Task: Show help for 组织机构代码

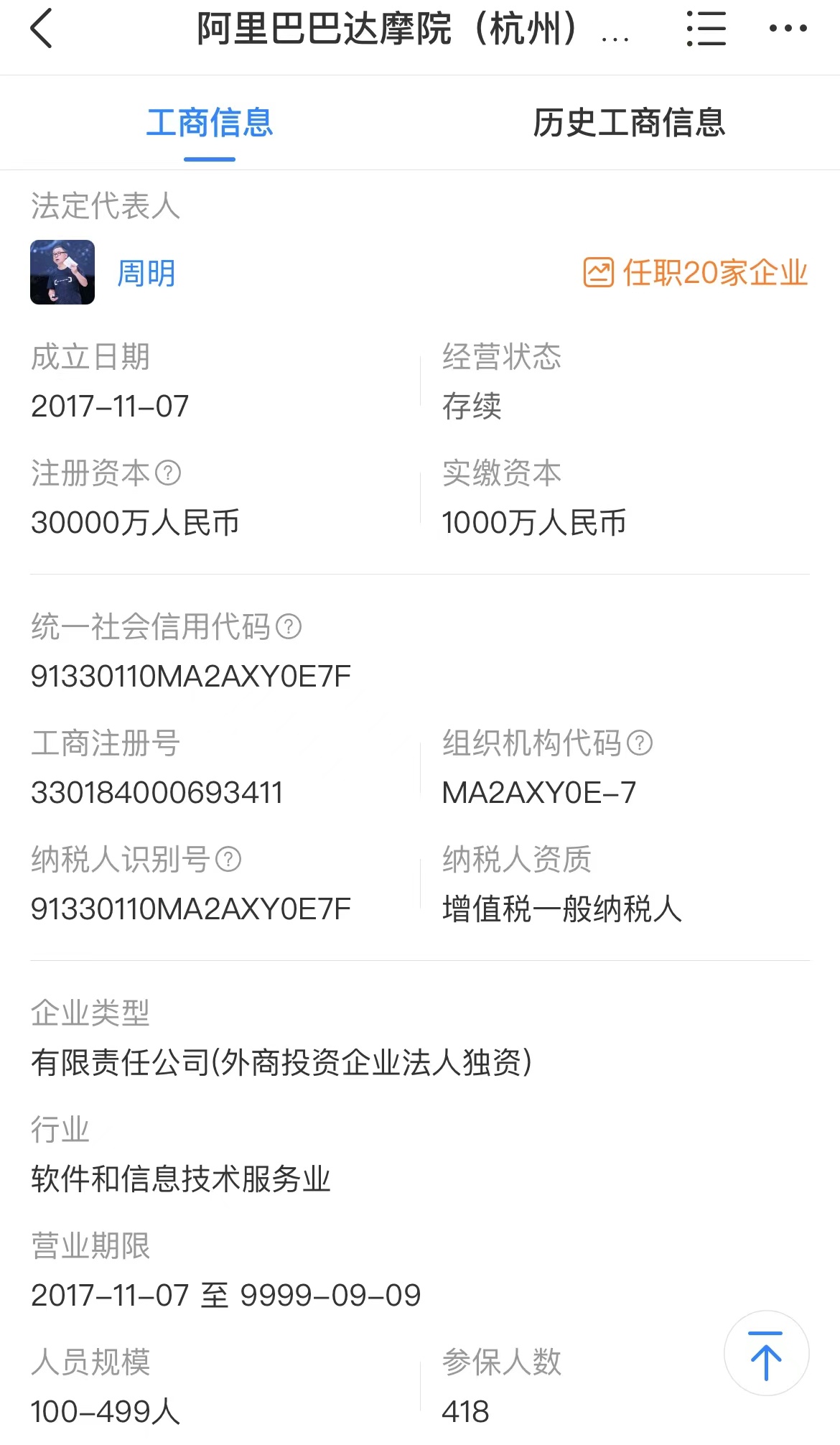Action: (x=640, y=743)
